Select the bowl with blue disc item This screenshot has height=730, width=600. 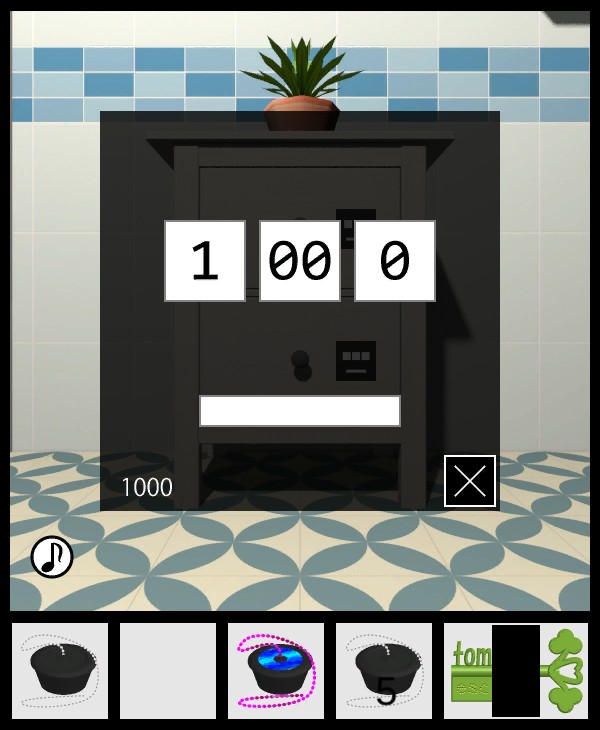coord(276,671)
